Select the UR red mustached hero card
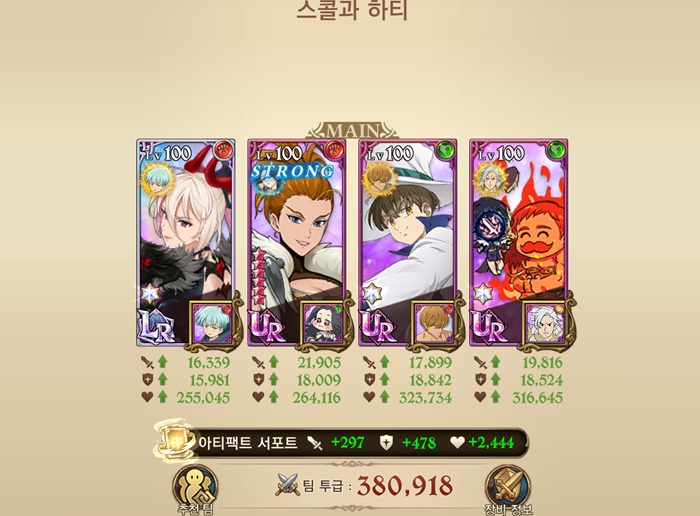The height and width of the screenshot is (516, 700). 520,230
